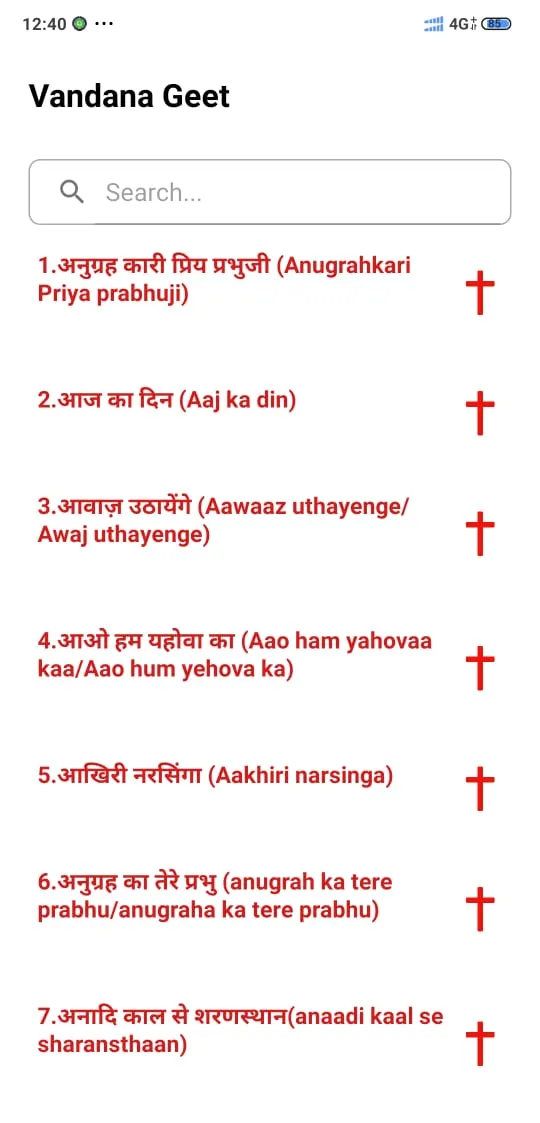Tap the Search field
The height and width of the screenshot is (1123, 540).
(x=270, y=192)
